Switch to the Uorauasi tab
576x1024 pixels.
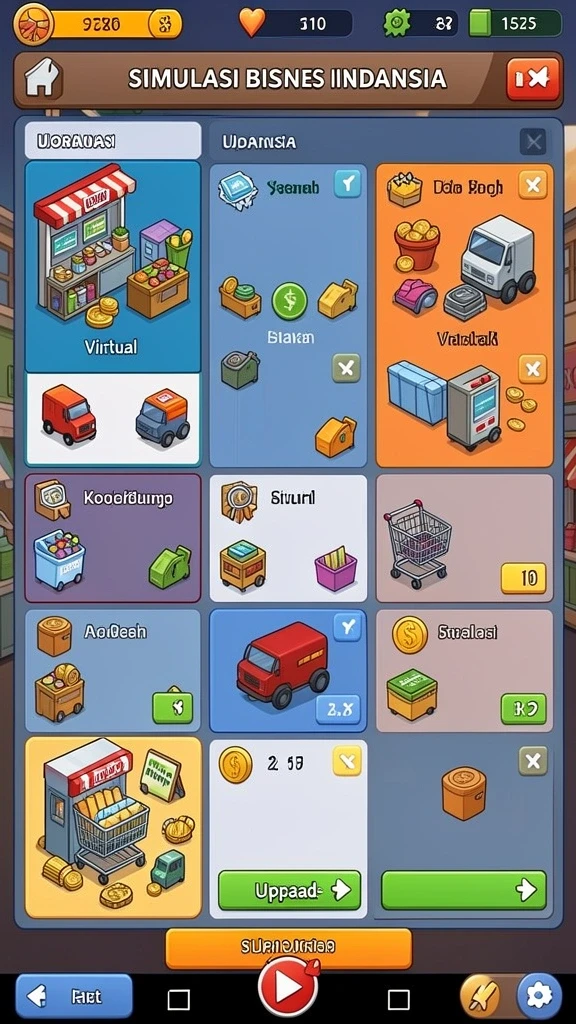click(x=113, y=140)
